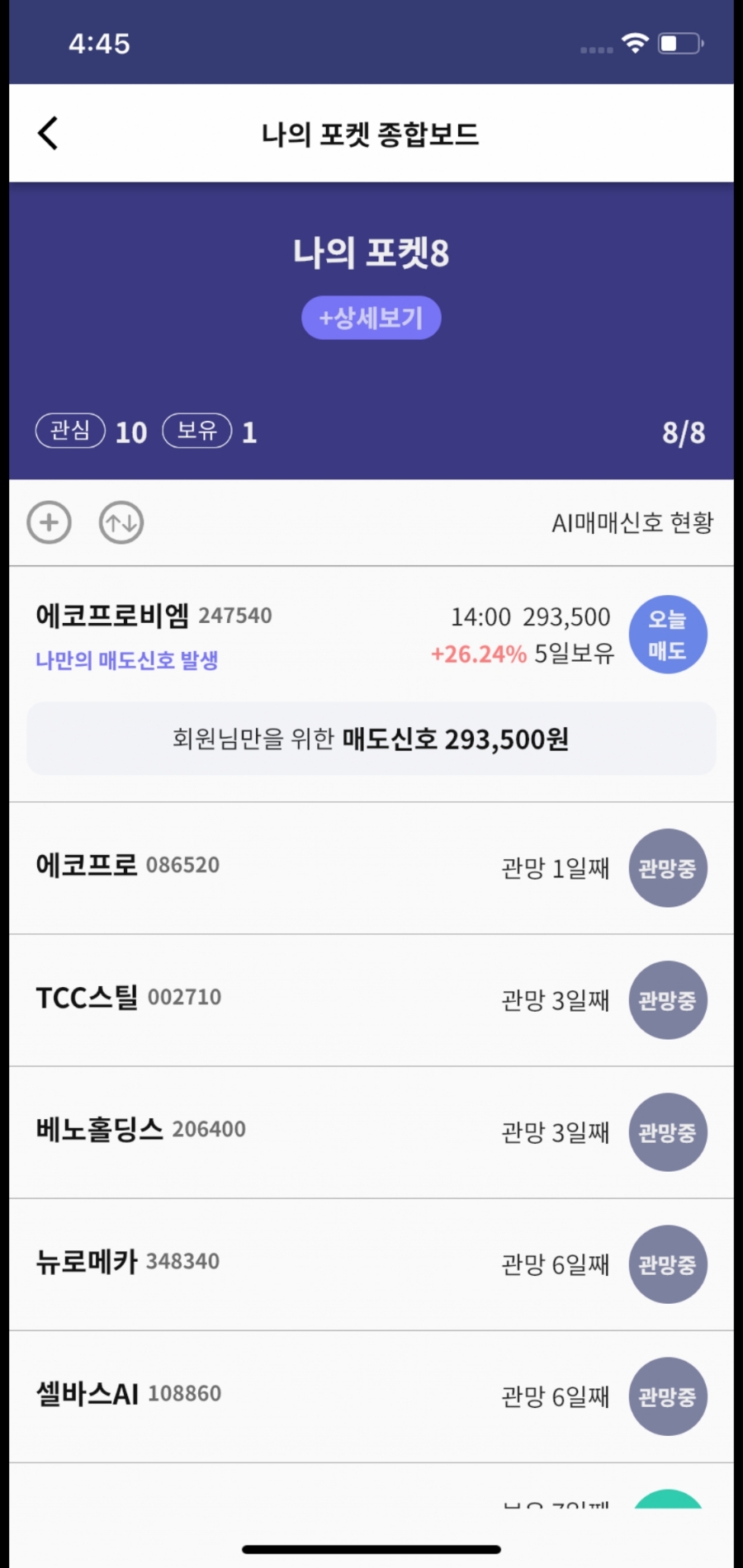Image resolution: width=743 pixels, height=1568 pixels.
Task: Go back from 나의 포켓 종합보드
Action: (x=49, y=133)
